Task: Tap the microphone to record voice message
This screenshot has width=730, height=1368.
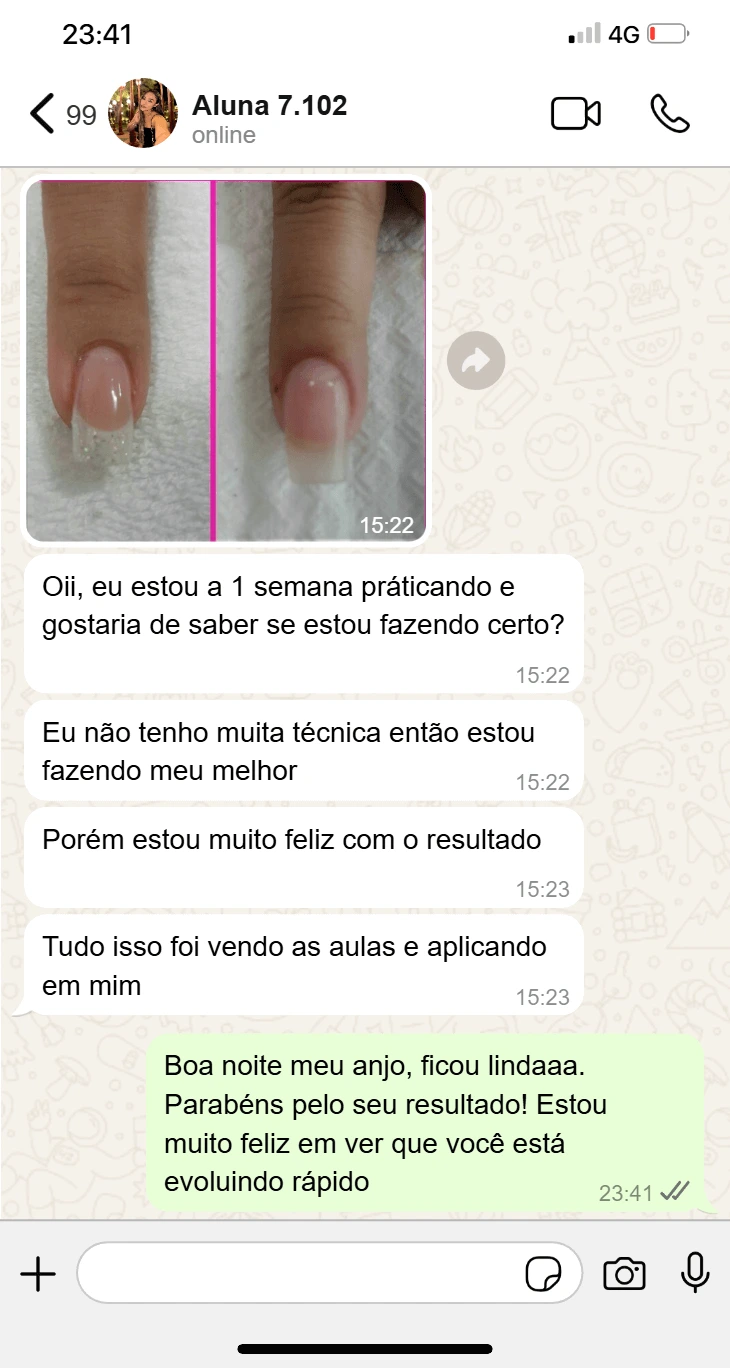Action: pos(695,1273)
